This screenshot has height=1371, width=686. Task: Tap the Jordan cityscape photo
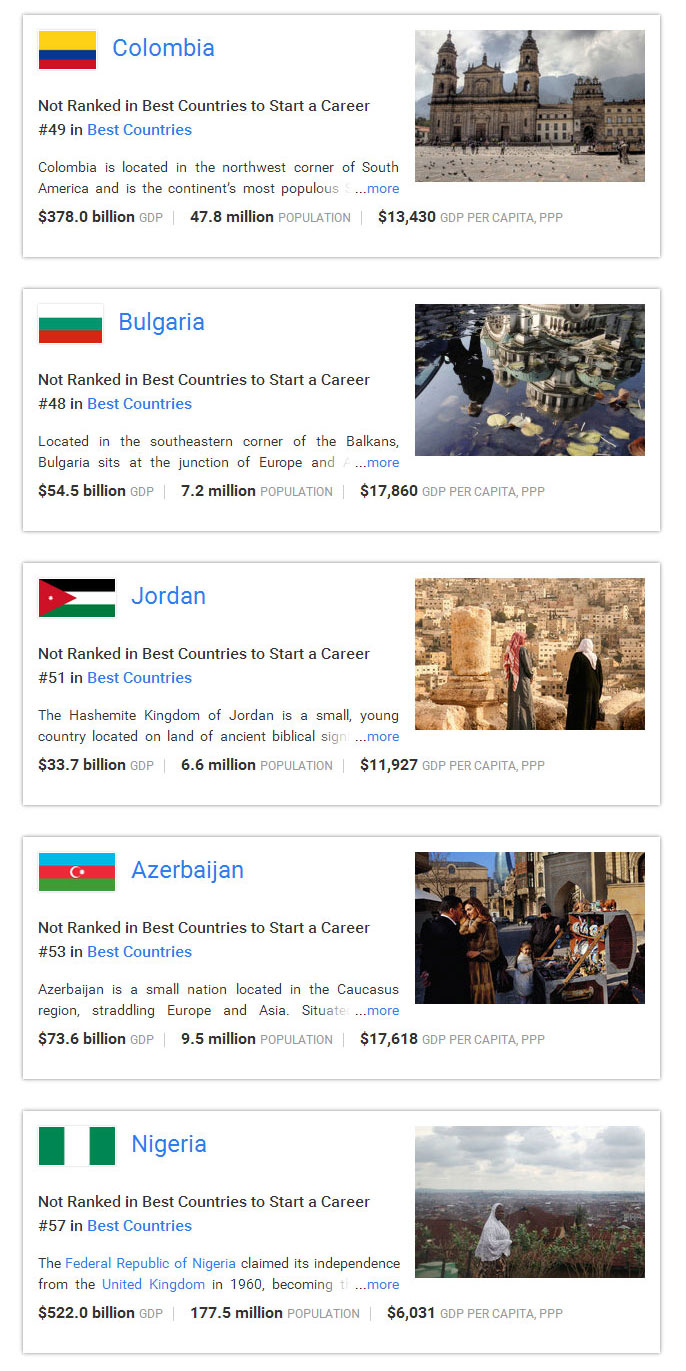529,654
